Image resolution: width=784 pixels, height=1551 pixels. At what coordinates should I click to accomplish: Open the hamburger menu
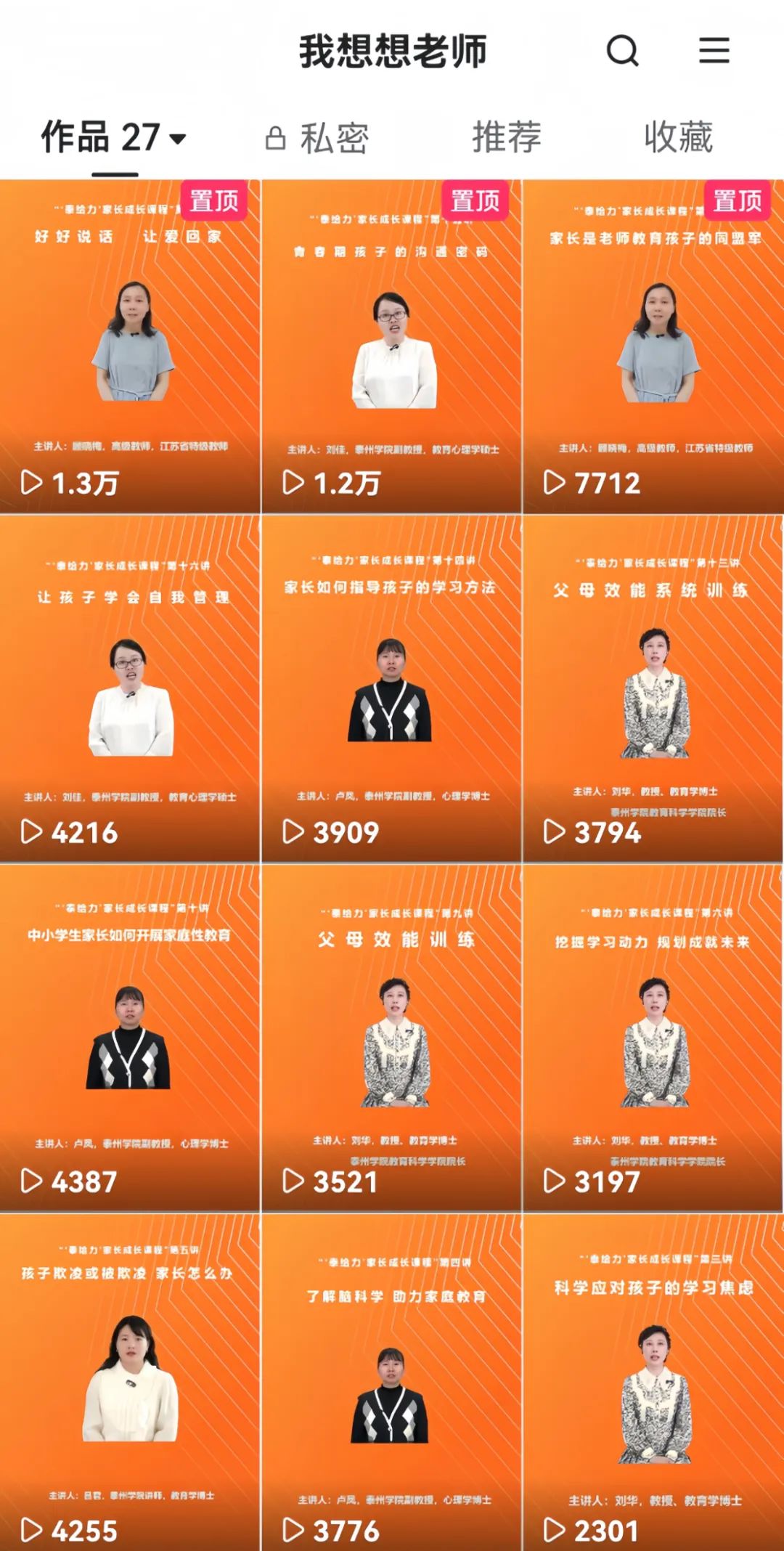[x=714, y=51]
